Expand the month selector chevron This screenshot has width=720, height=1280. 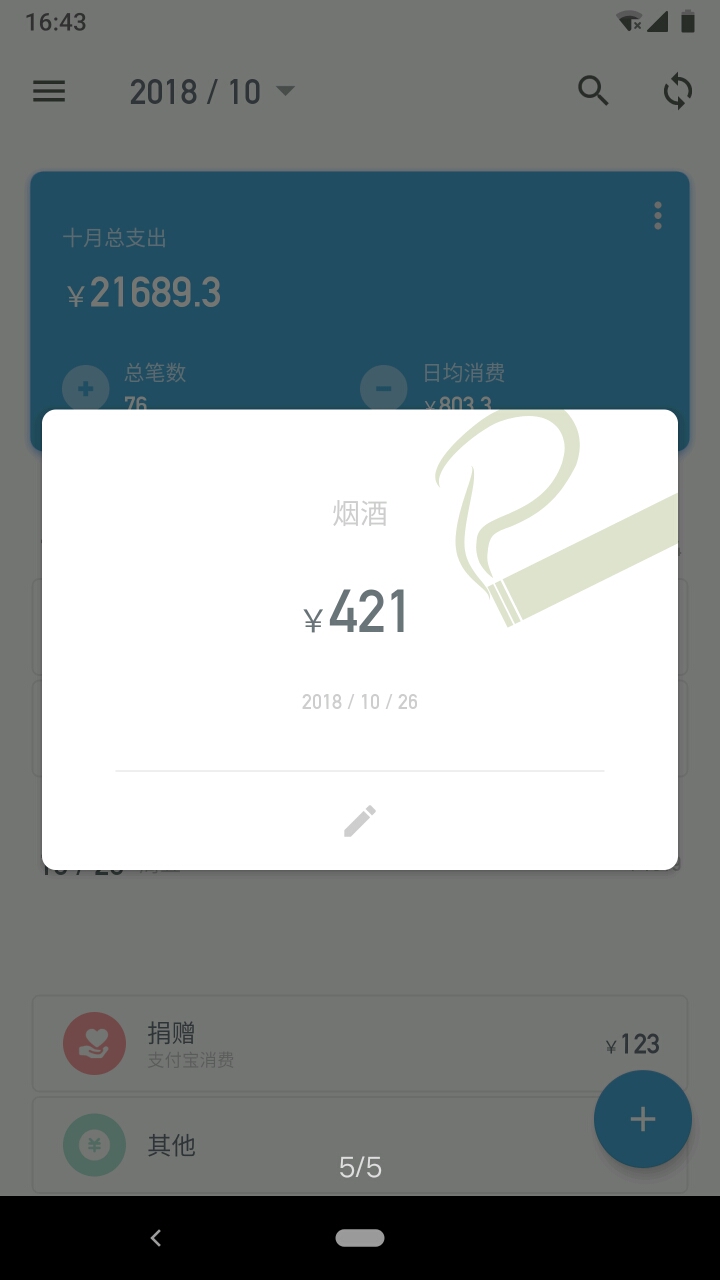tap(284, 91)
